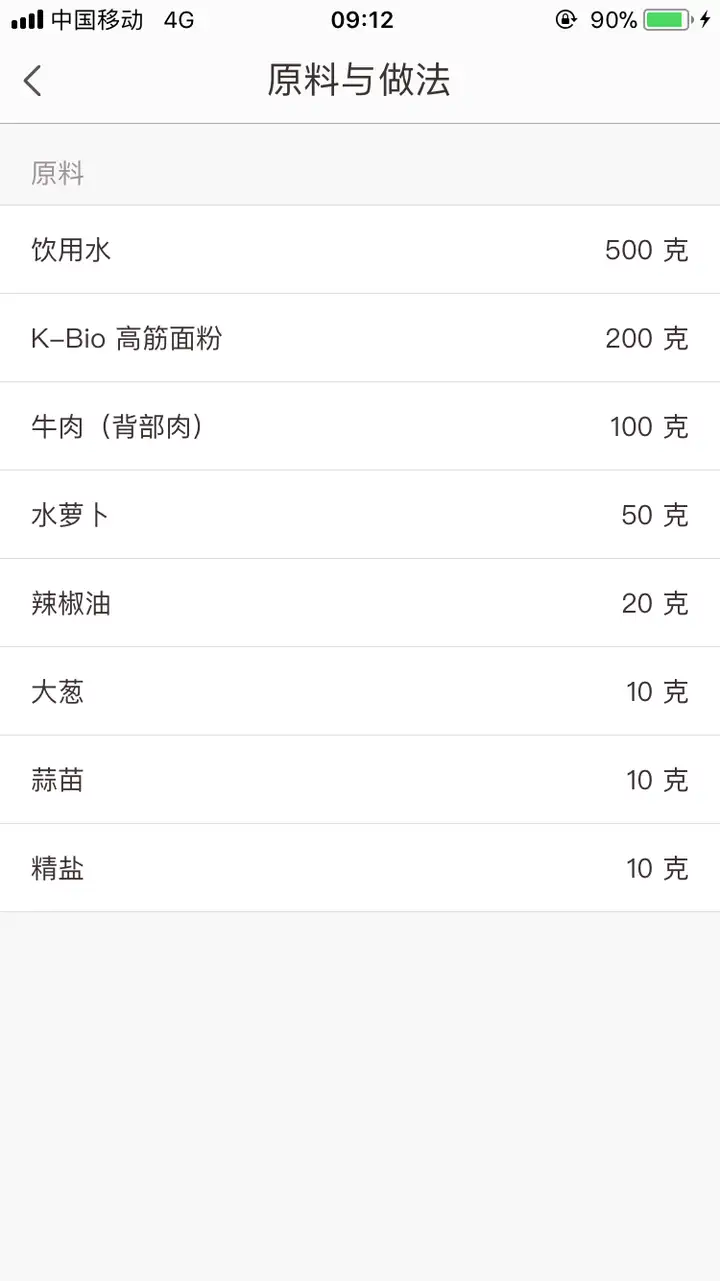This screenshot has height=1281, width=720.
Task: Go back from the 原料与做法 page
Action: point(33,80)
